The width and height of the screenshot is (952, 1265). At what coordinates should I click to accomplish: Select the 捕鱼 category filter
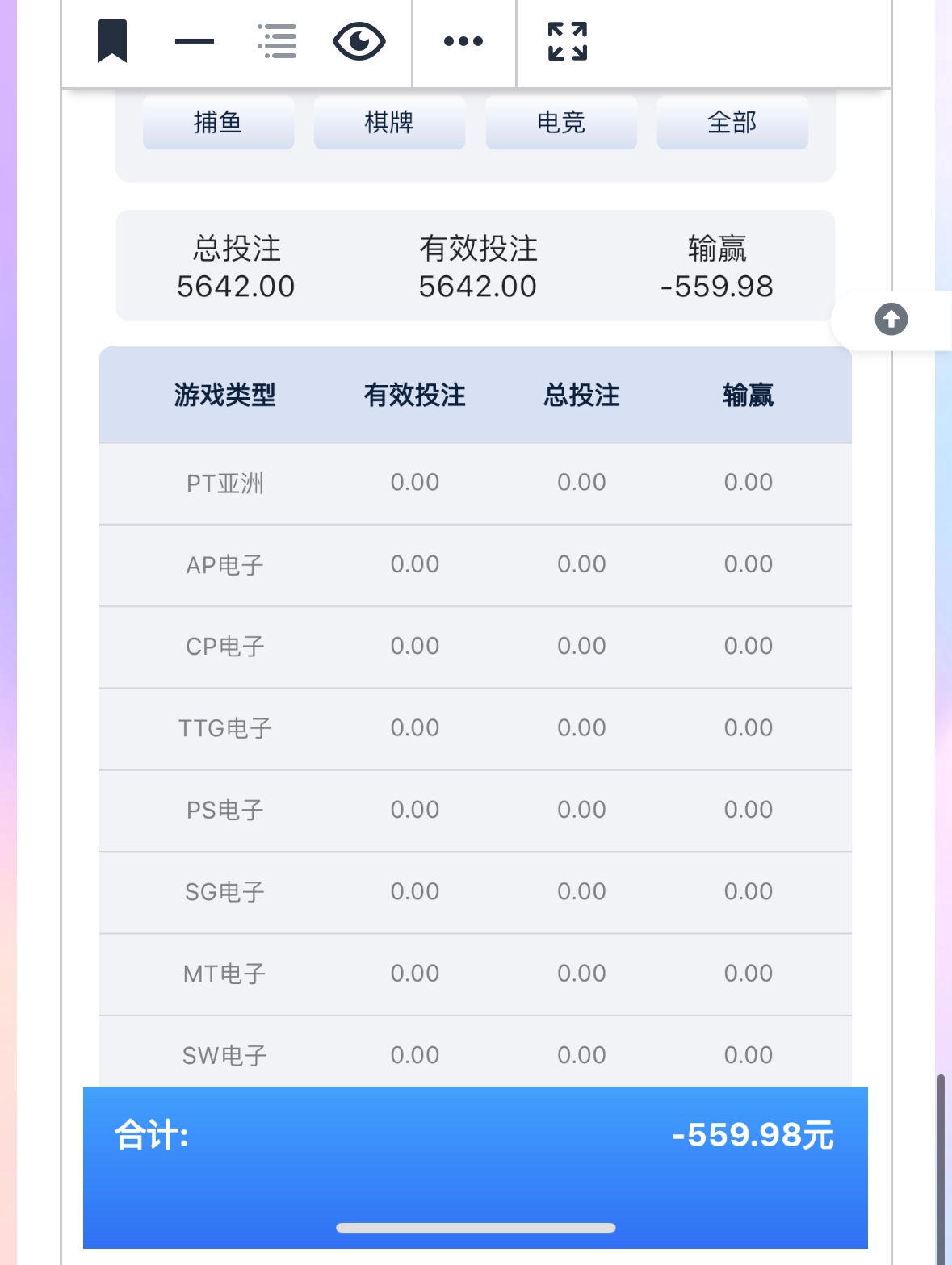pos(218,123)
